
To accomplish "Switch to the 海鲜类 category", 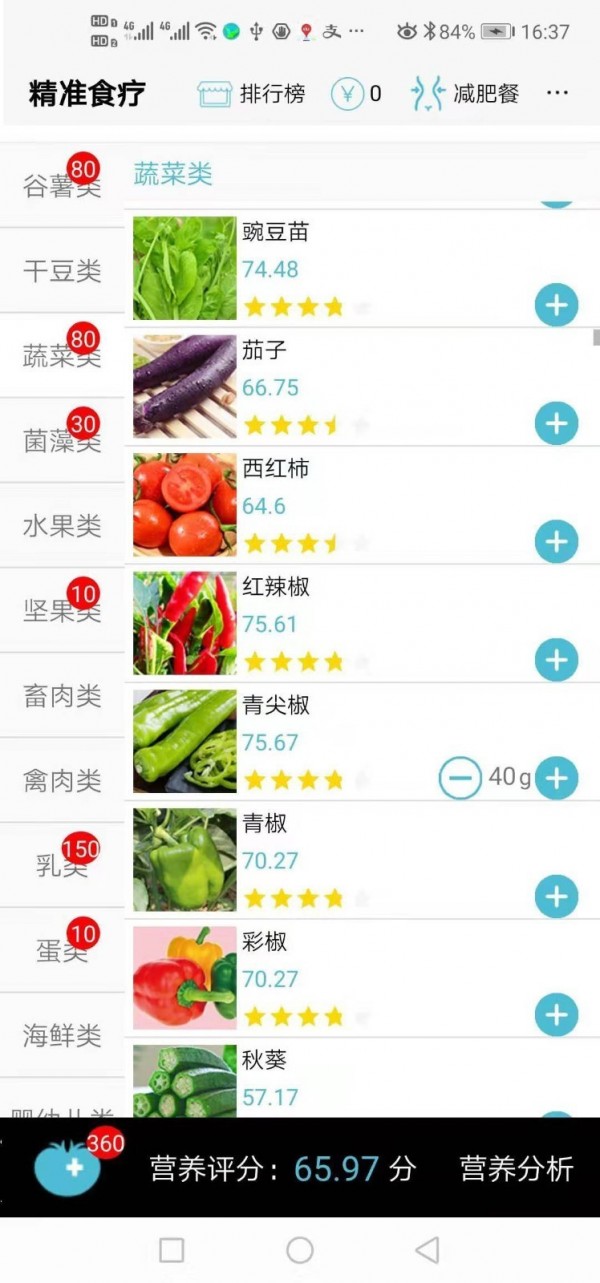I will point(62,1035).
